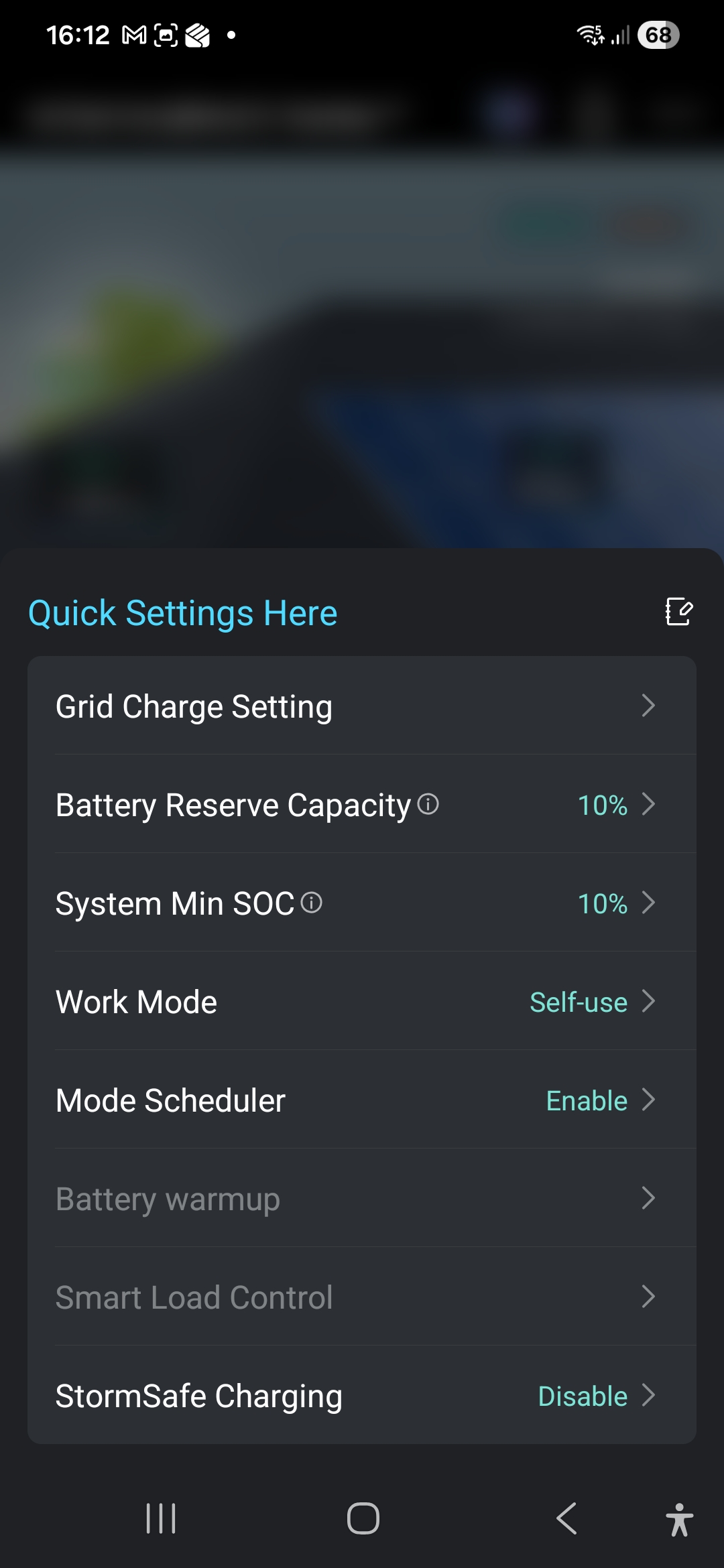Go back with the system back button
The height and width of the screenshot is (1568, 724).
(566, 1518)
